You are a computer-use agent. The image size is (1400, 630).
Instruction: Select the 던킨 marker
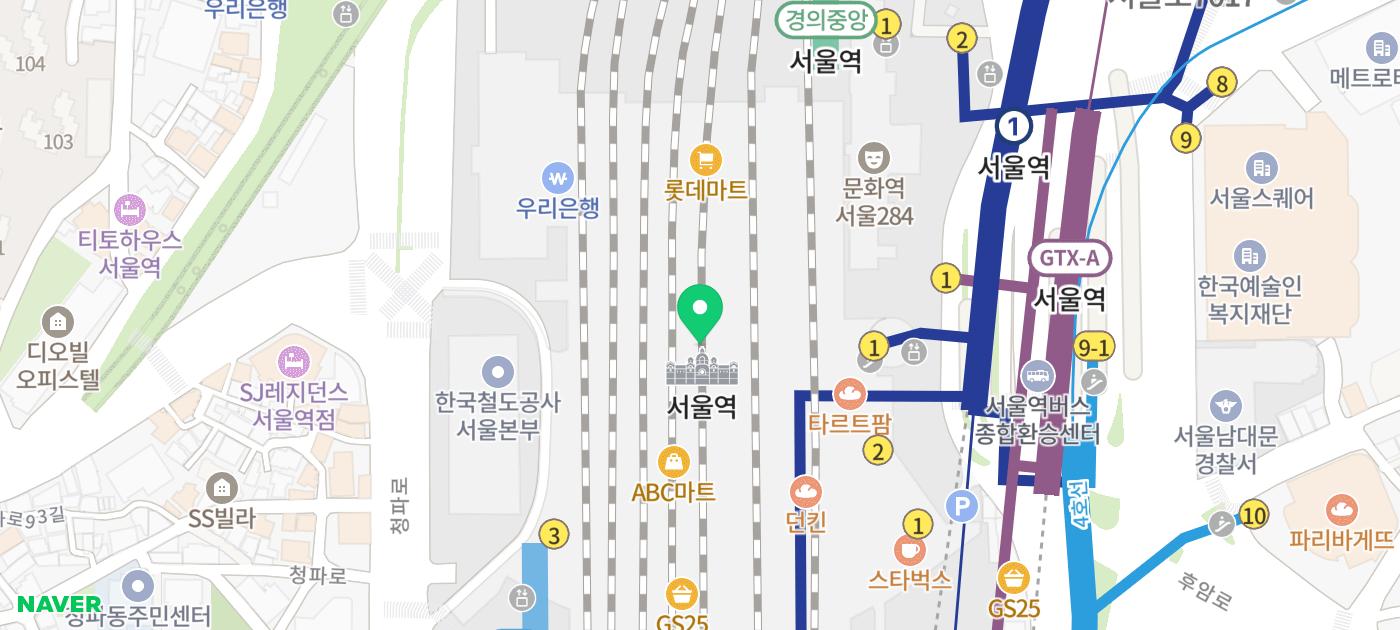pyautogui.click(x=806, y=492)
